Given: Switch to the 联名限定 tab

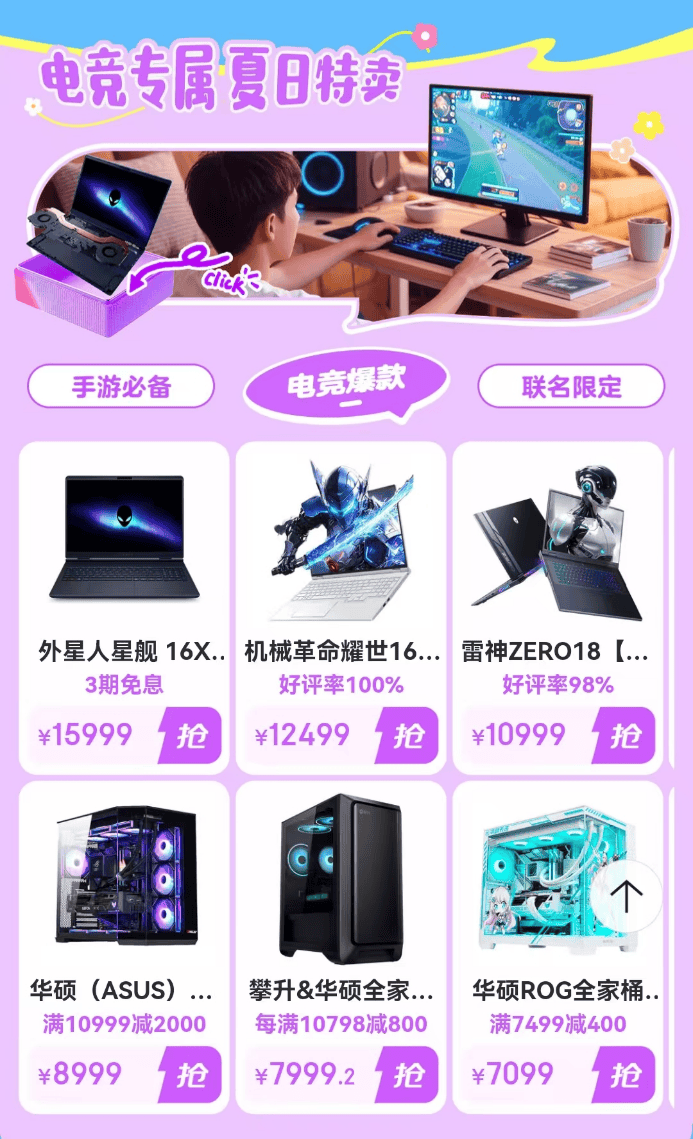Looking at the screenshot, I should (x=571, y=386).
